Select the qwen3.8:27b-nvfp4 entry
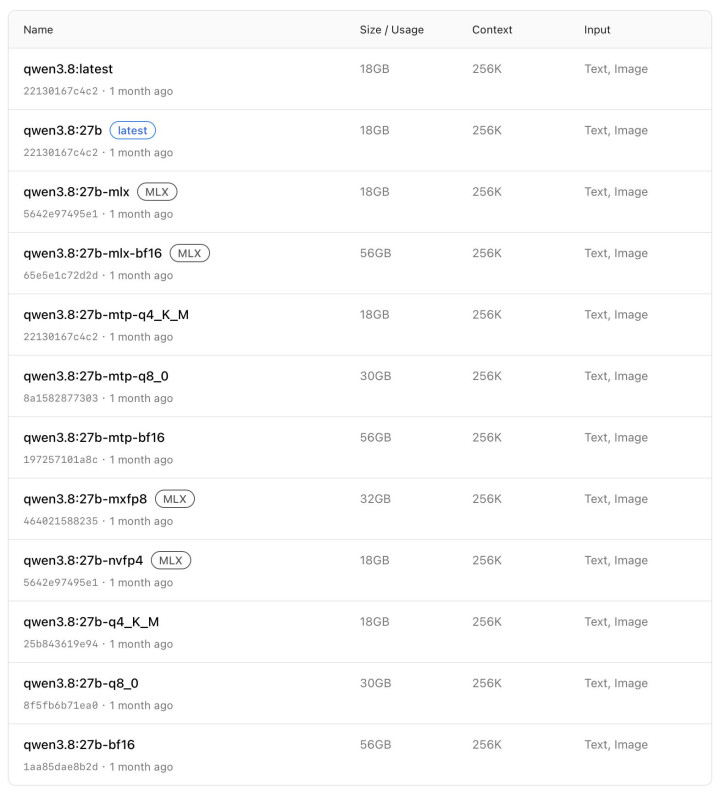This screenshot has width=720, height=794. [359, 571]
